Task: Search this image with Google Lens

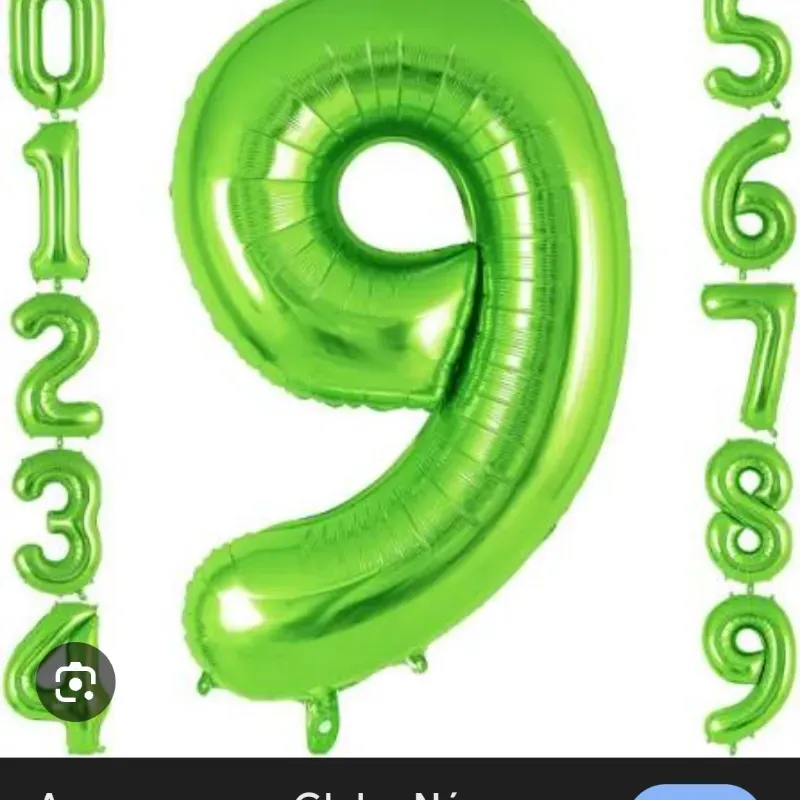Action: pos(75,683)
